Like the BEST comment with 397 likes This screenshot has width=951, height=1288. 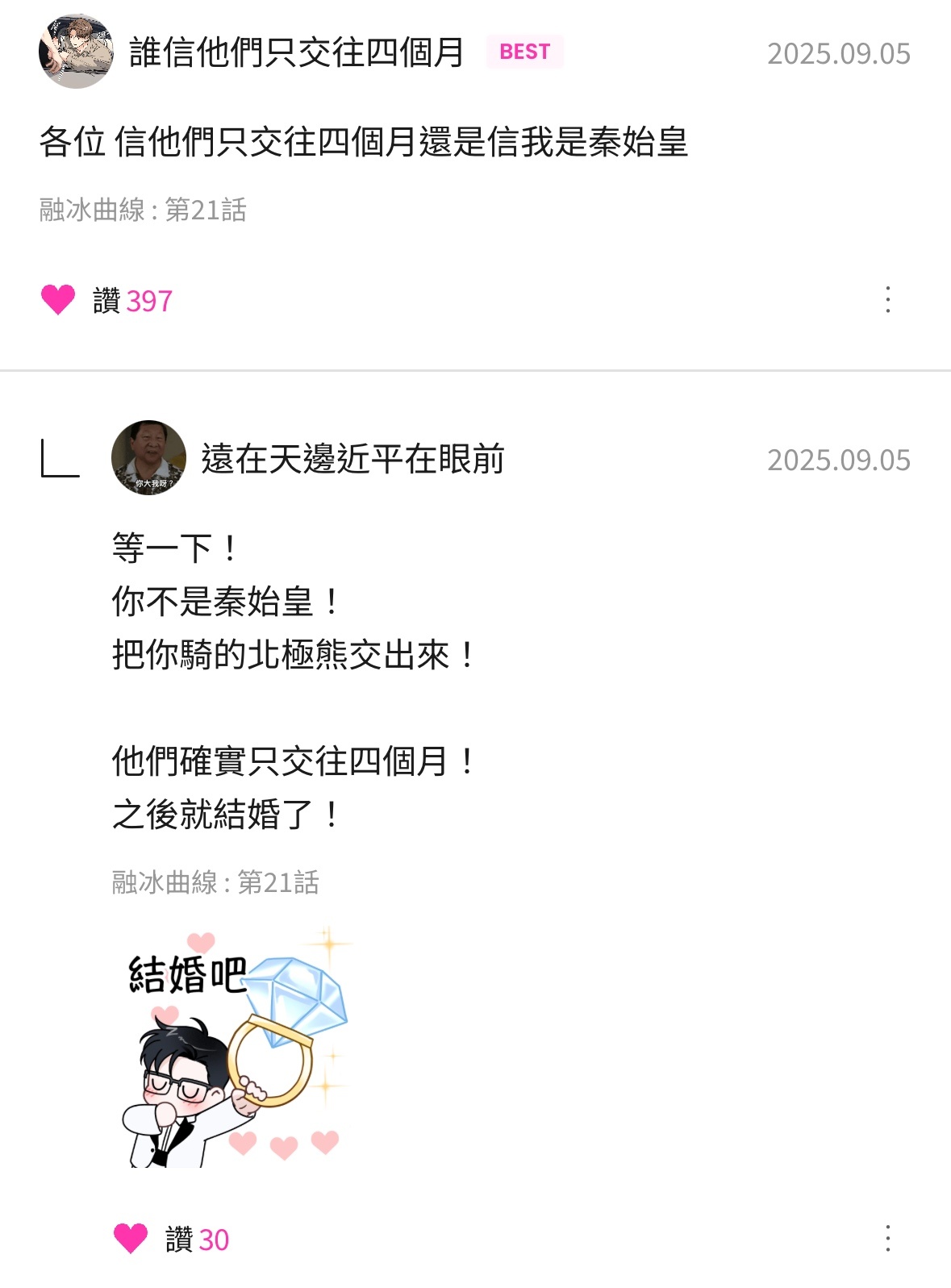coord(58,300)
